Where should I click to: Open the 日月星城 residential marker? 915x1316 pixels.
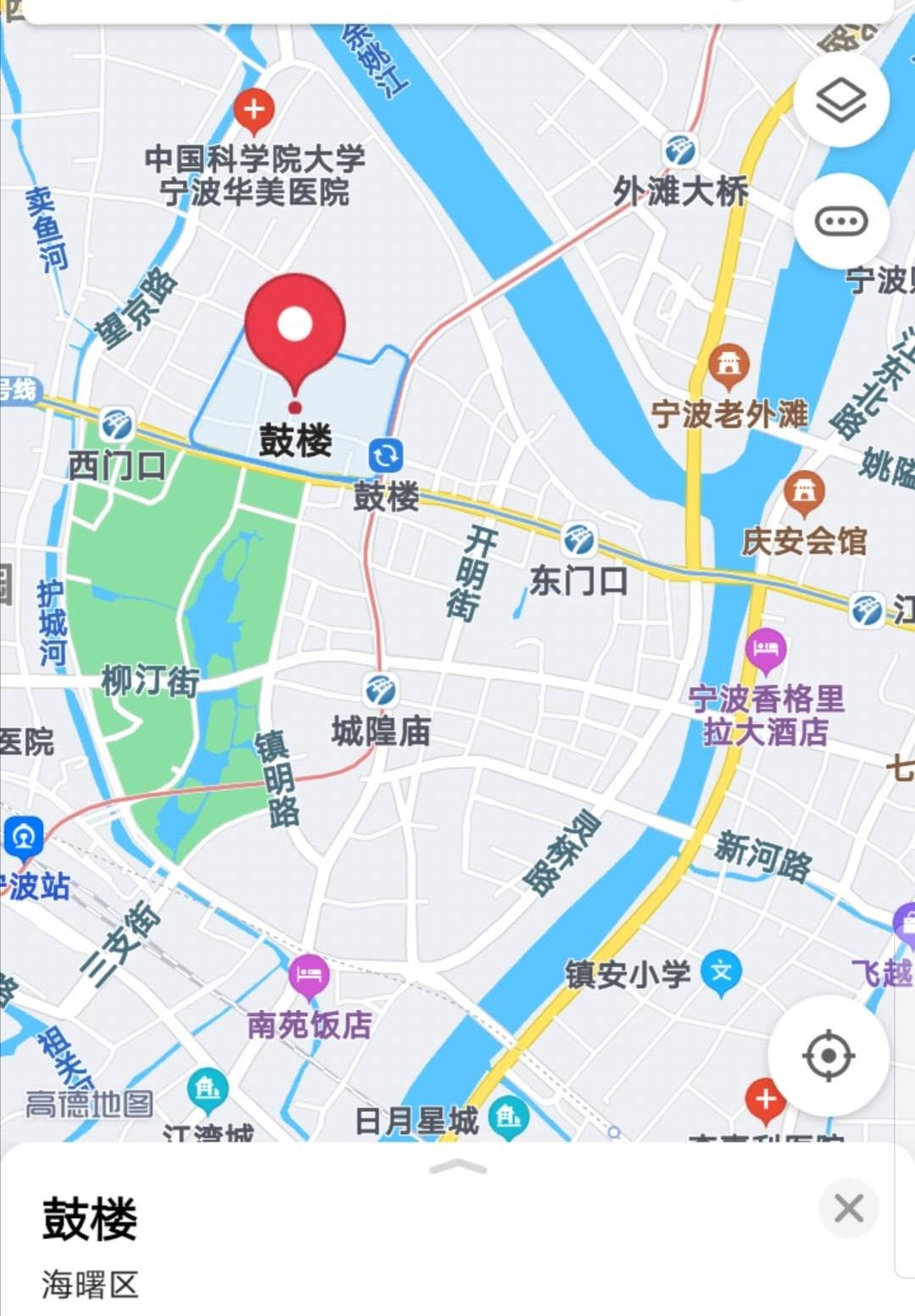(x=508, y=1118)
